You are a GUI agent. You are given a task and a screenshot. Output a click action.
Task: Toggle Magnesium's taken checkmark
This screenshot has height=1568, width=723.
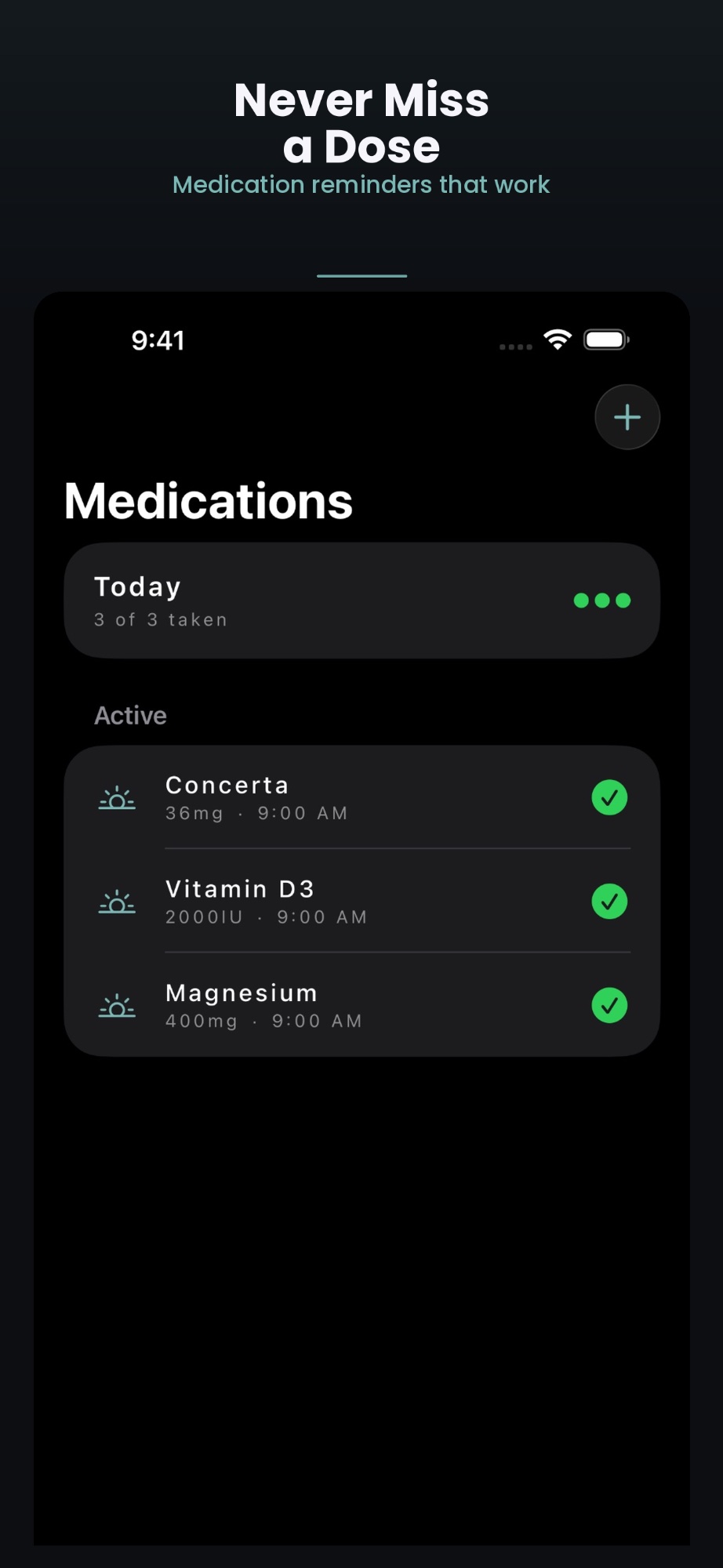[609, 1006]
